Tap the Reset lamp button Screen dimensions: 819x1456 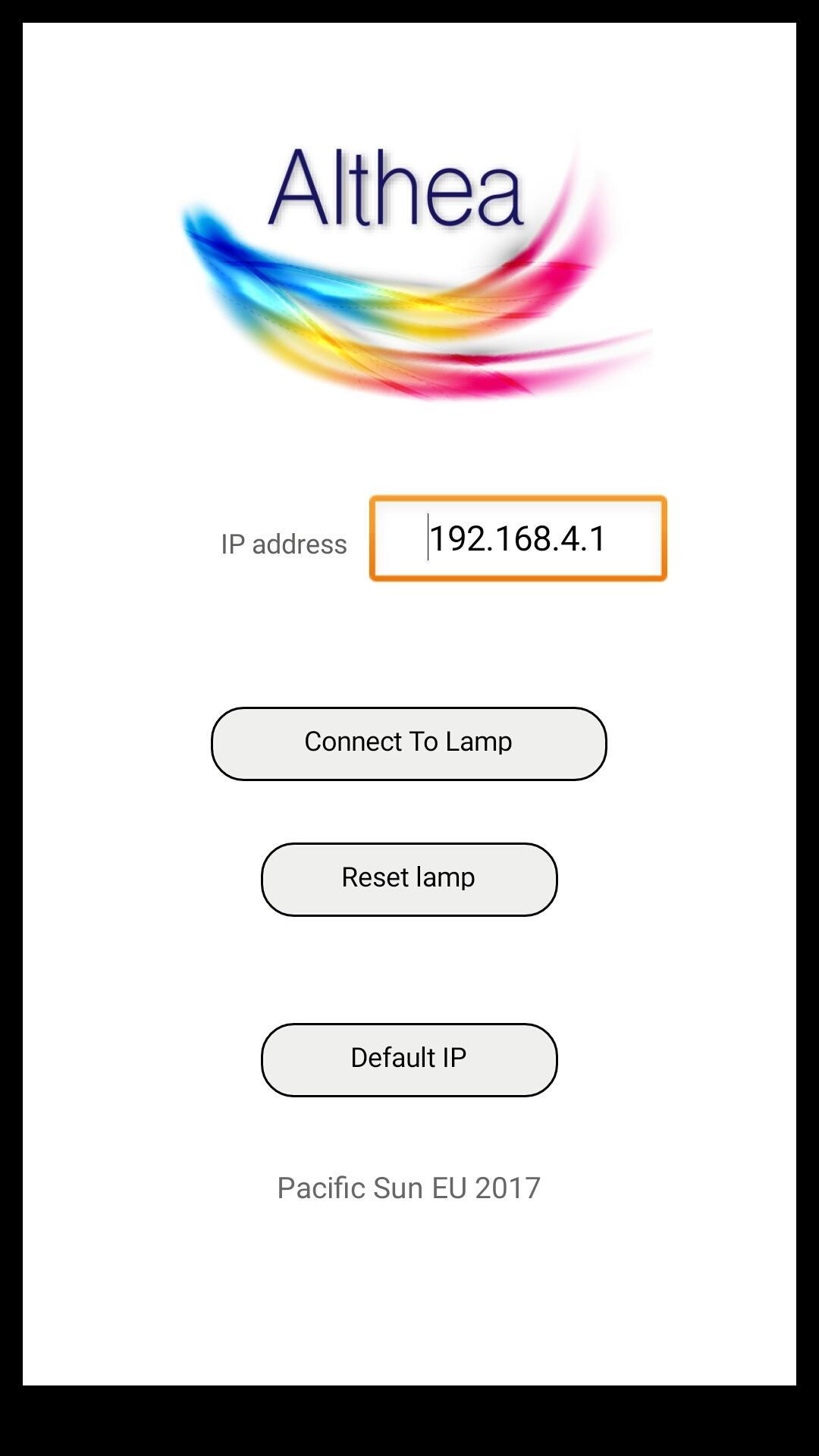tap(409, 879)
